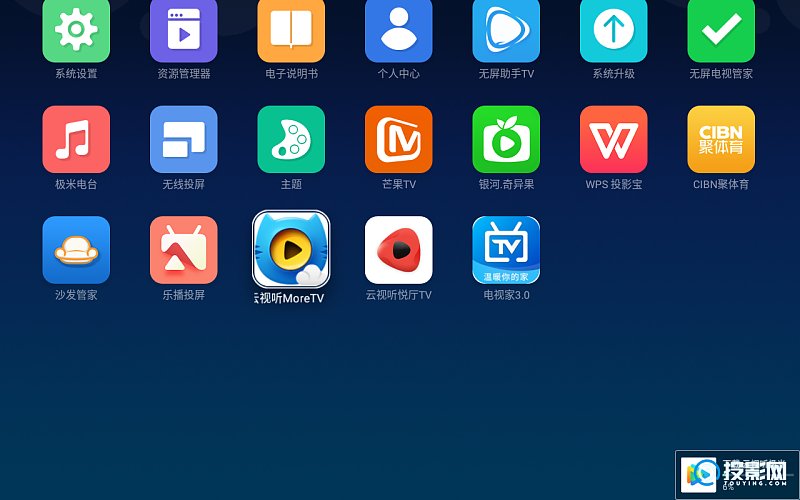Open the 主题 themes app
Image resolution: width=800 pixels, height=500 pixels.
291,140
